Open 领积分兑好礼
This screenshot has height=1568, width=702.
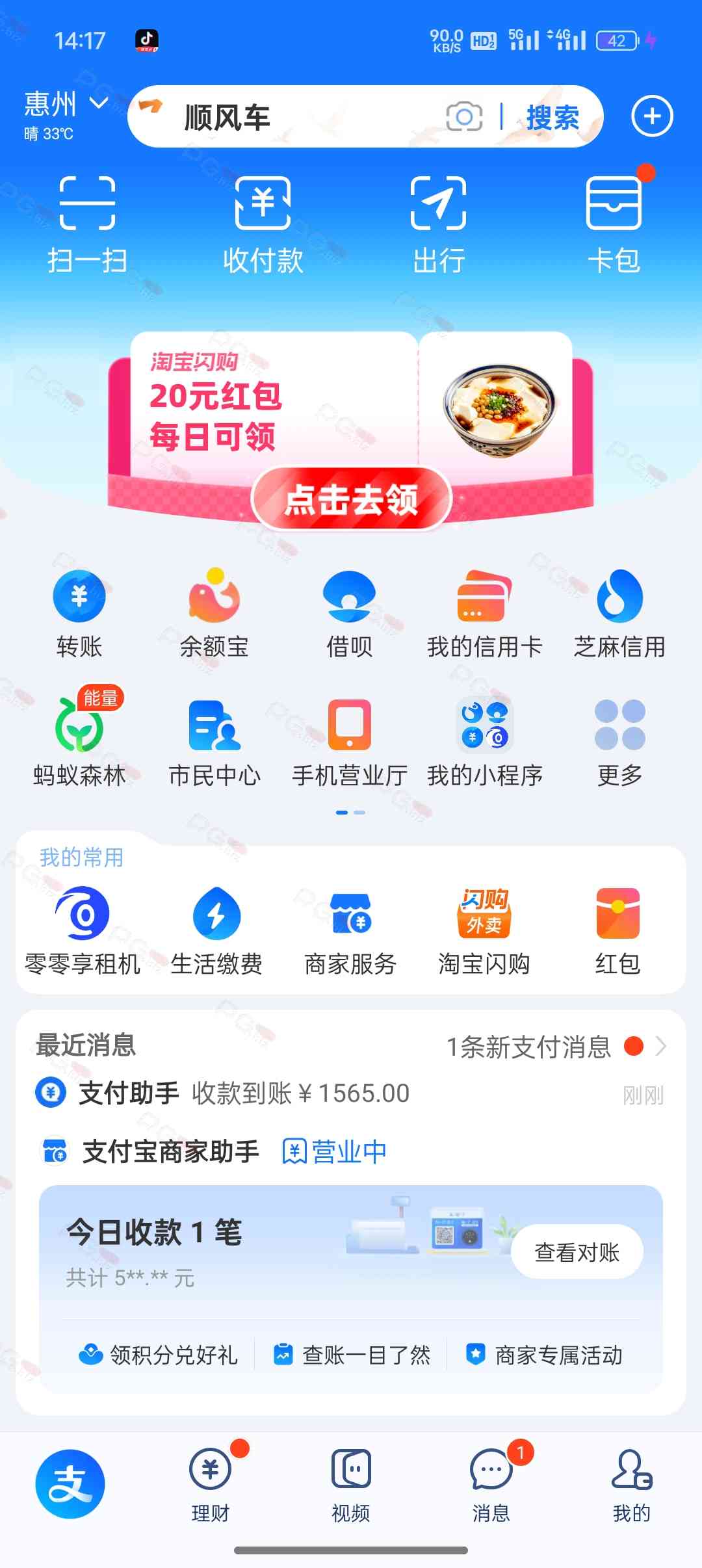pyautogui.click(x=159, y=1355)
